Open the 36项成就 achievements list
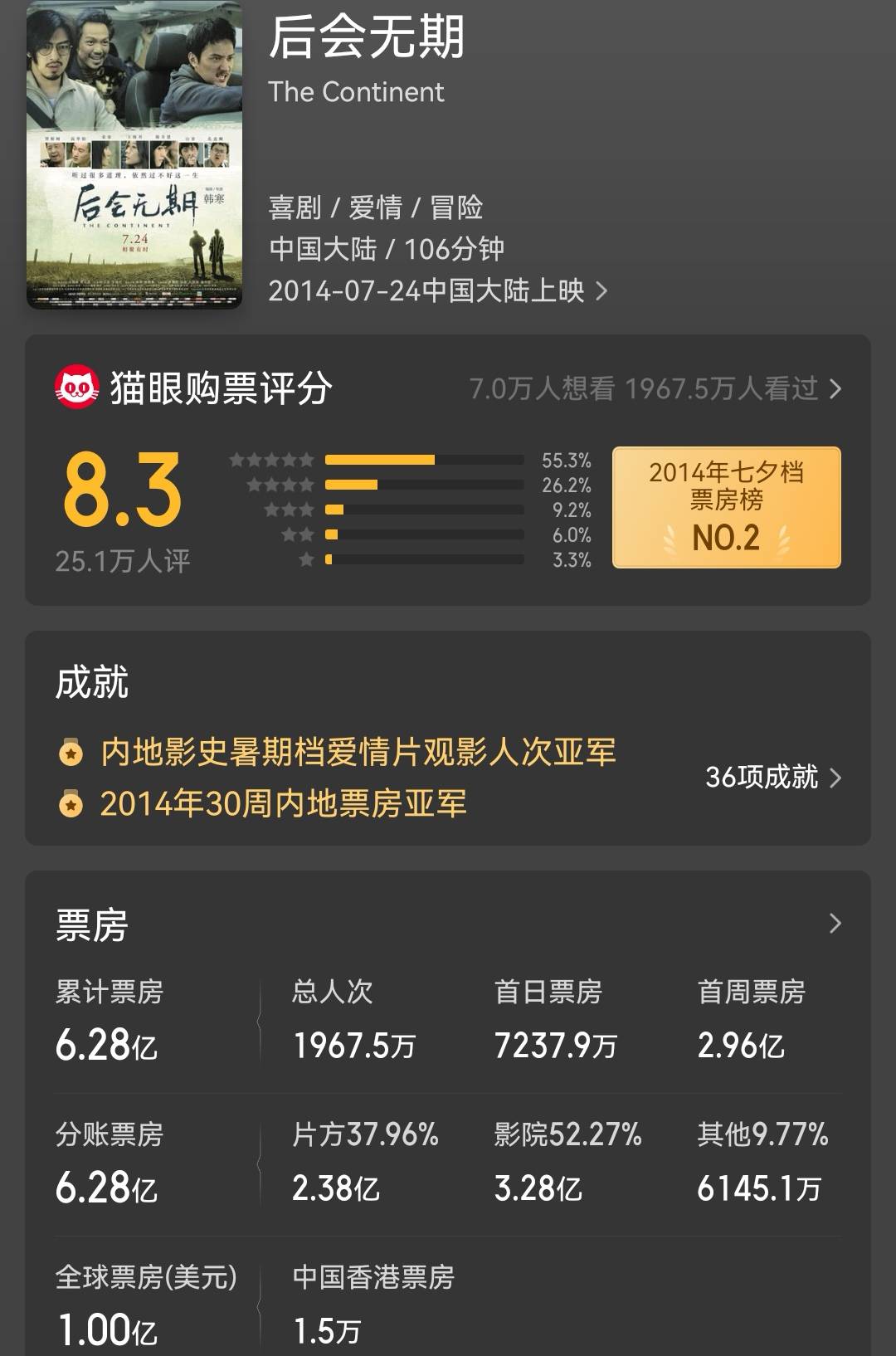Image resolution: width=896 pixels, height=1356 pixels. [772, 778]
